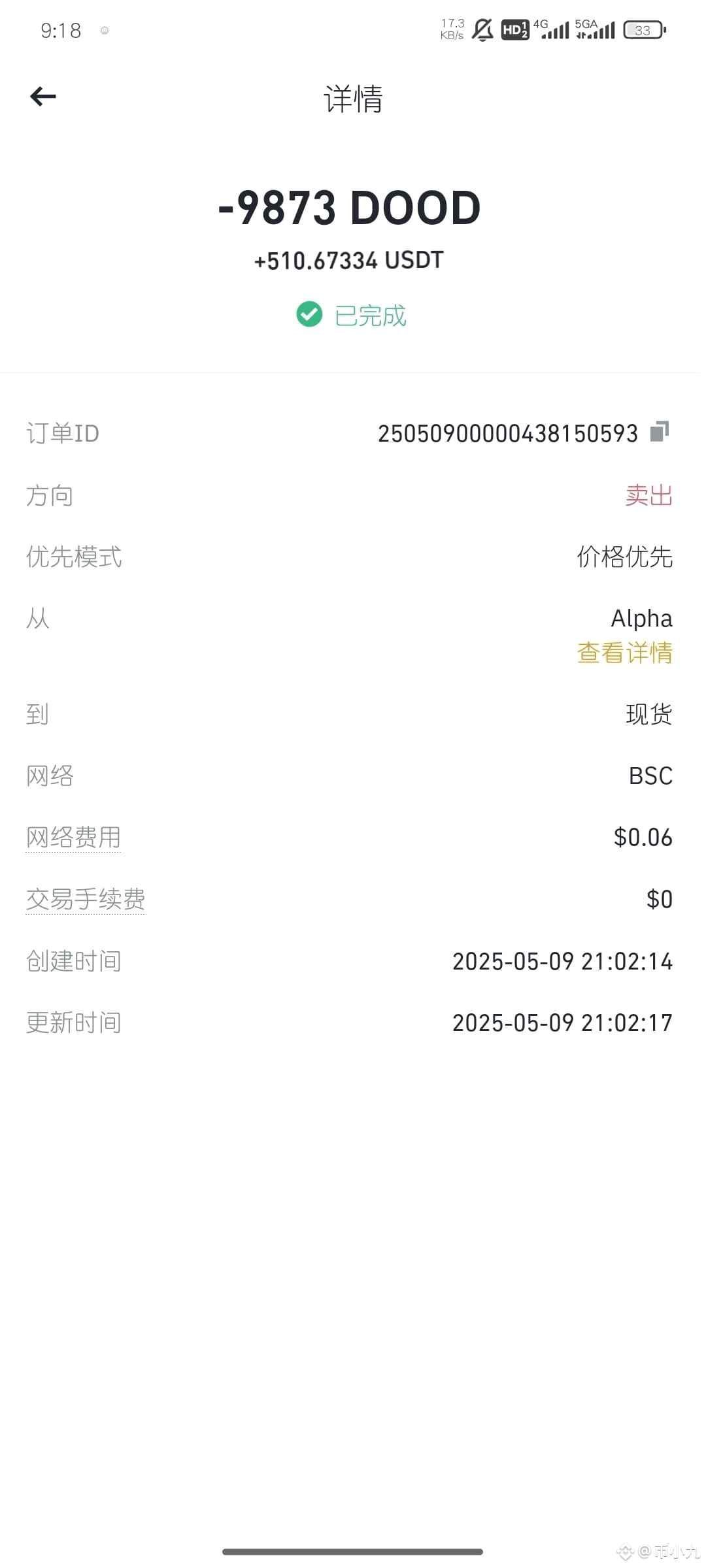This screenshot has height=1568, width=706.
Task: Tap the 5GA network signal icon
Action: (595, 30)
